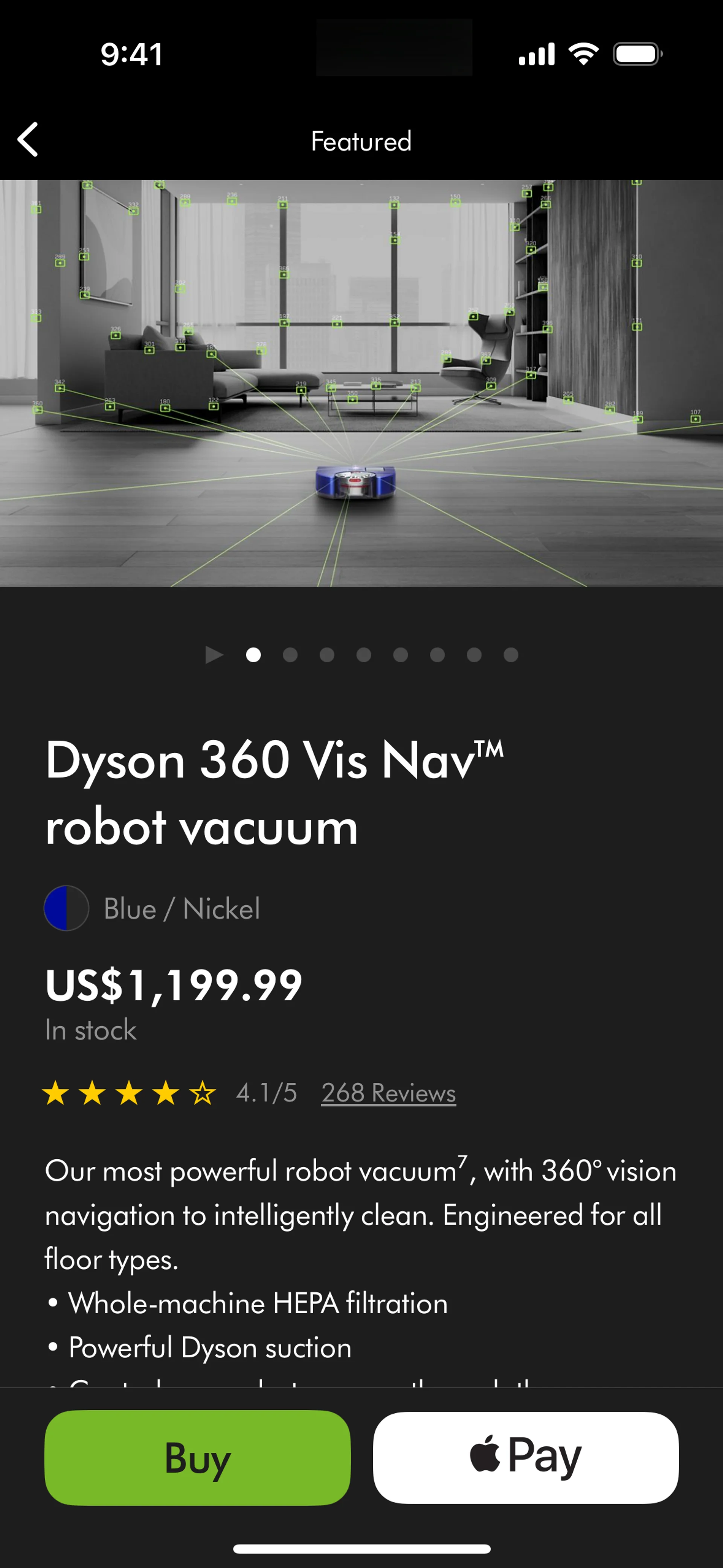
Task: Select the Blue / Nickel color swatch
Action: (x=66, y=908)
